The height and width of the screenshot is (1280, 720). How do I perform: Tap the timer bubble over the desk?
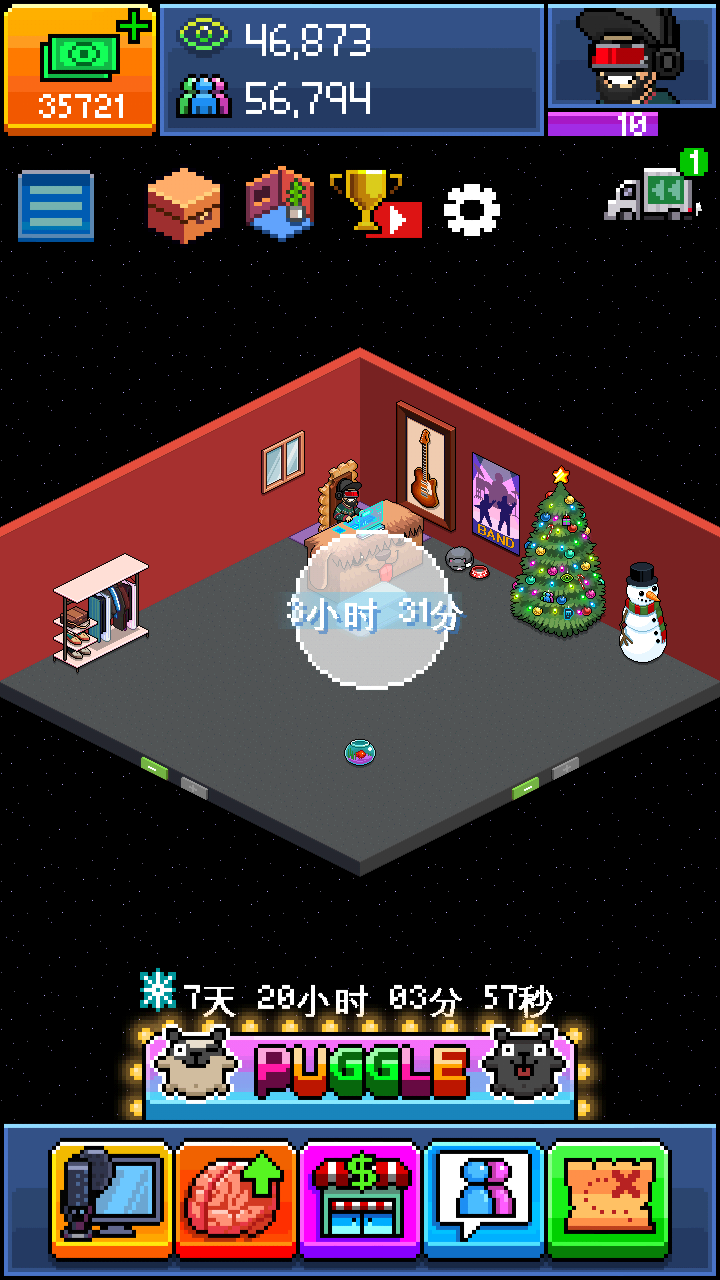tap(373, 613)
